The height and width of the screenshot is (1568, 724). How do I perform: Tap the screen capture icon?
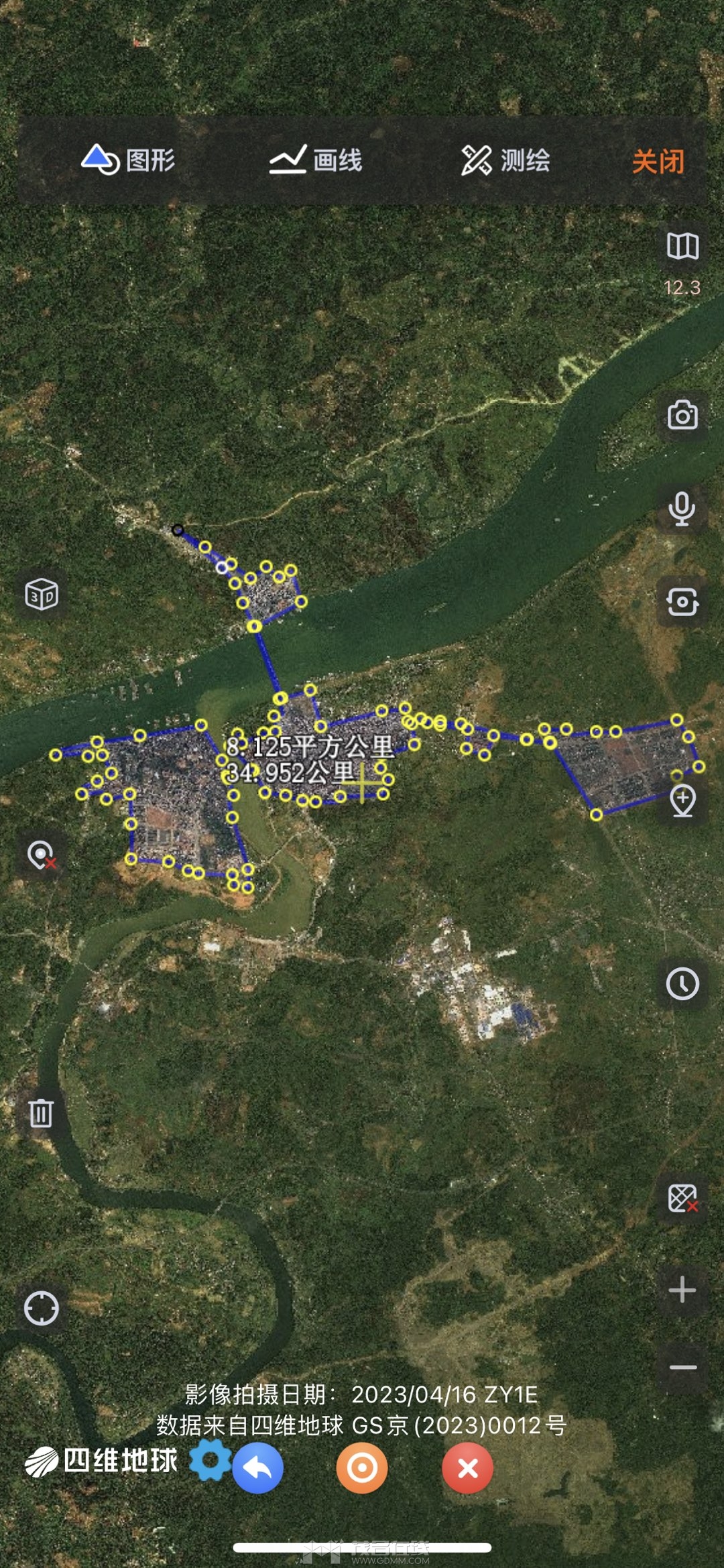point(682,601)
